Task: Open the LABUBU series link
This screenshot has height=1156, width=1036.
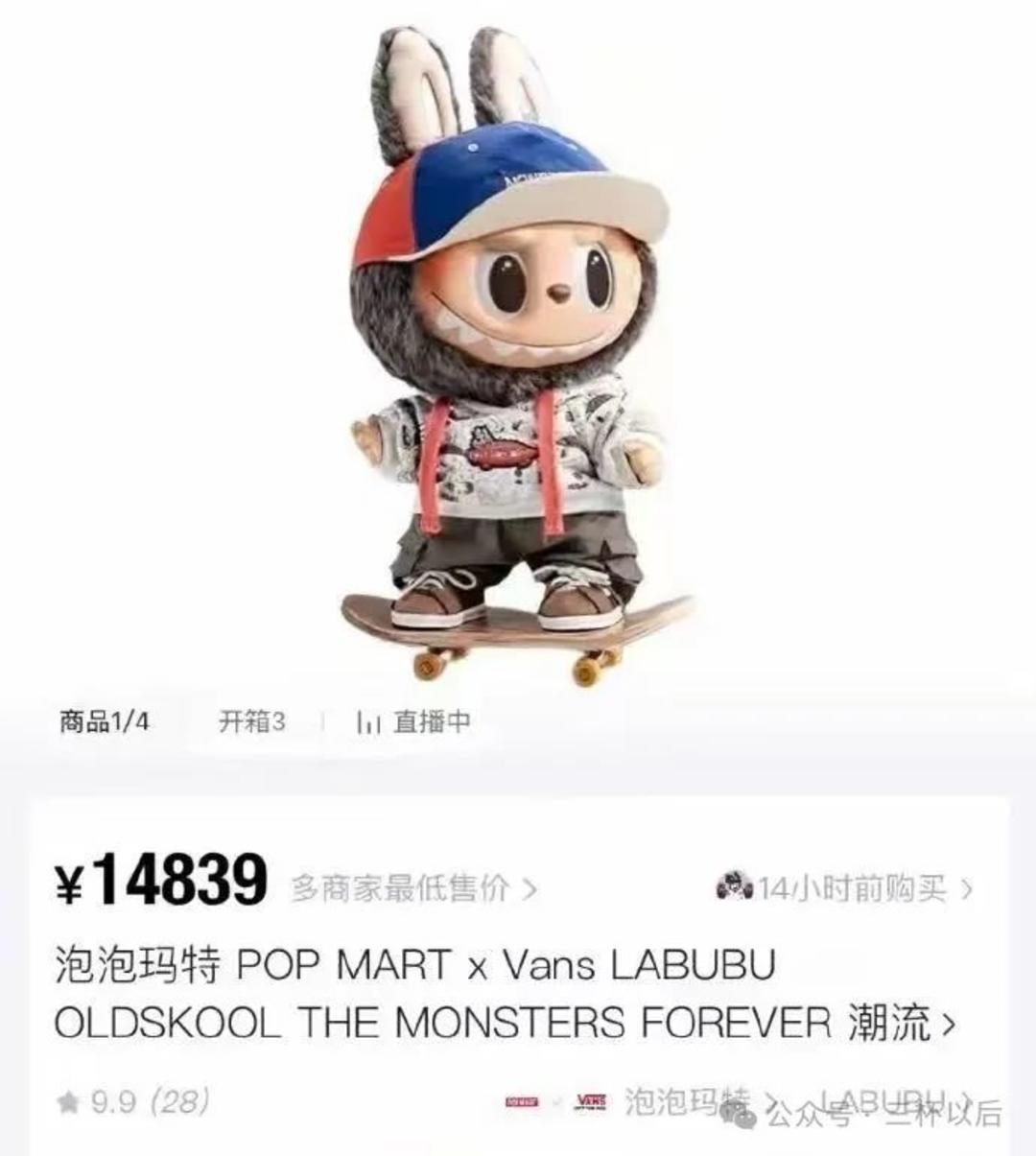Action: [x=892, y=1101]
